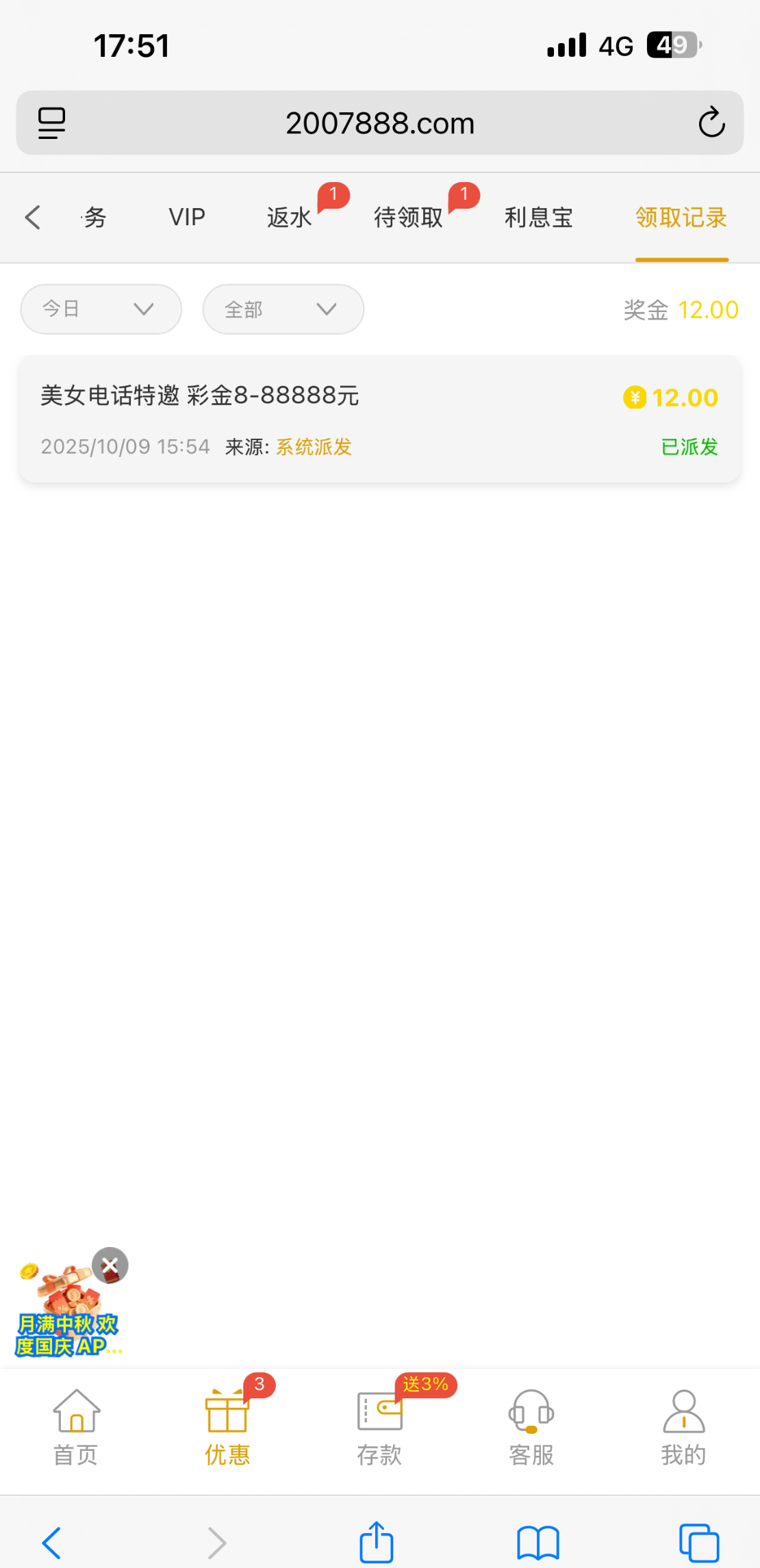
Task: Reload the page in Safari
Action: (x=711, y=123)
